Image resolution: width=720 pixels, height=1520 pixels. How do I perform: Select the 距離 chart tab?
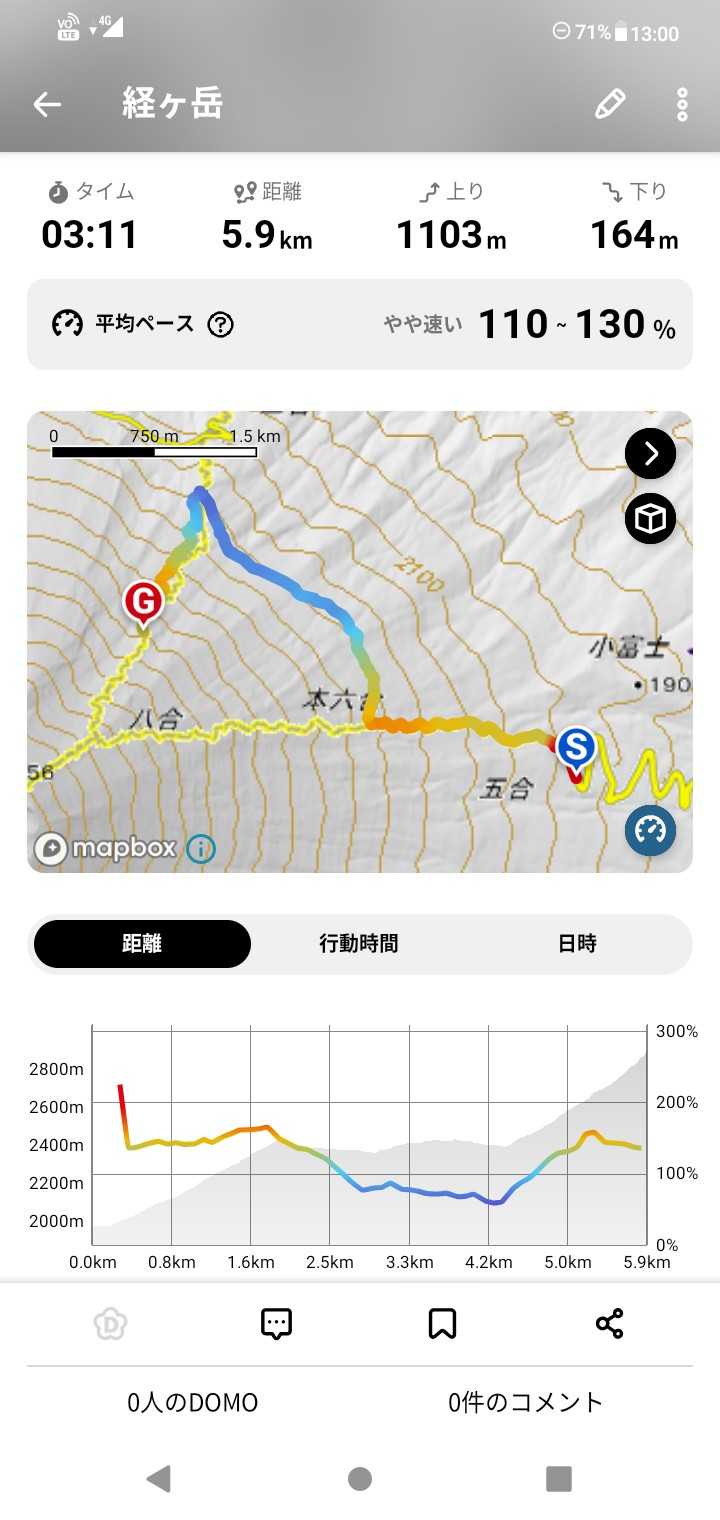(142, 944)
